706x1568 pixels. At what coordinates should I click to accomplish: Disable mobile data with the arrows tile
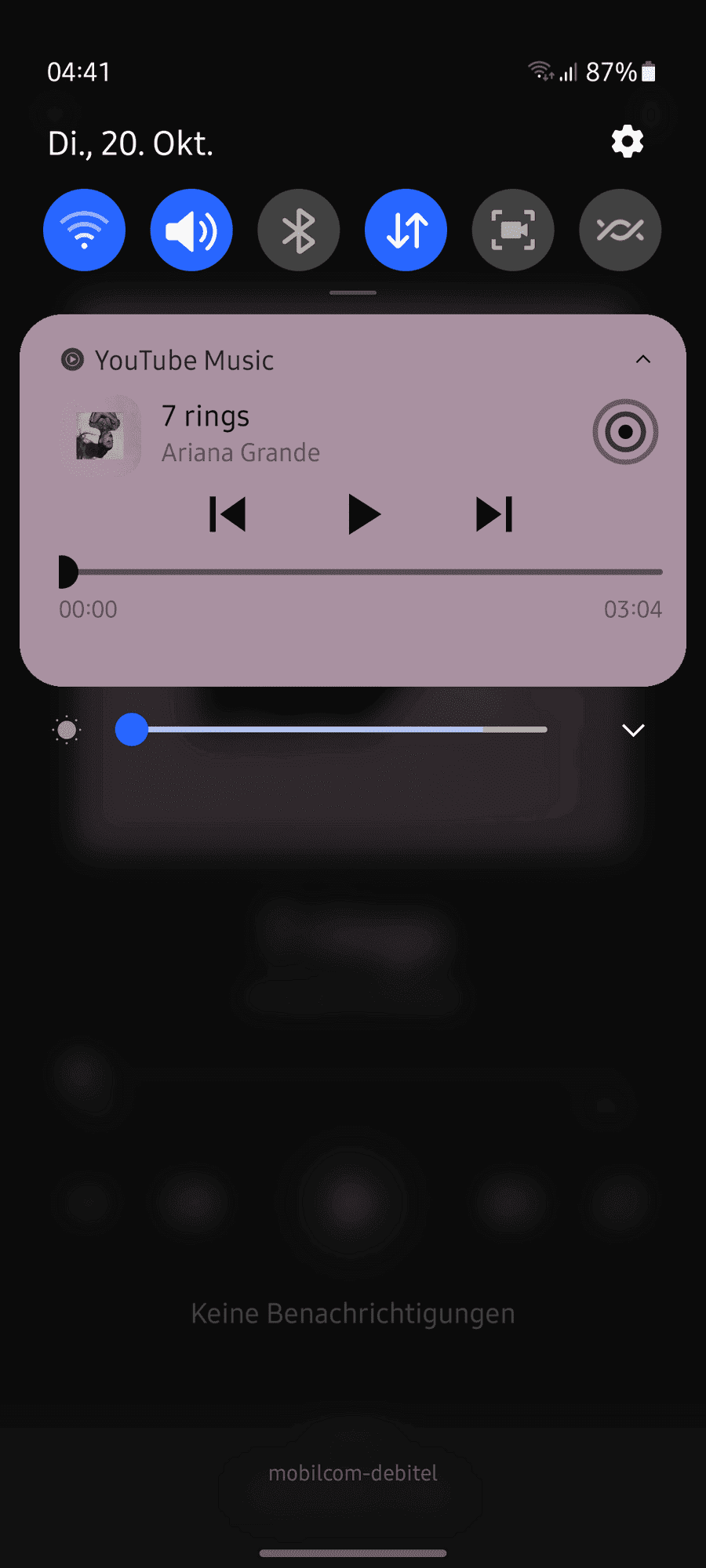[406, 229]
